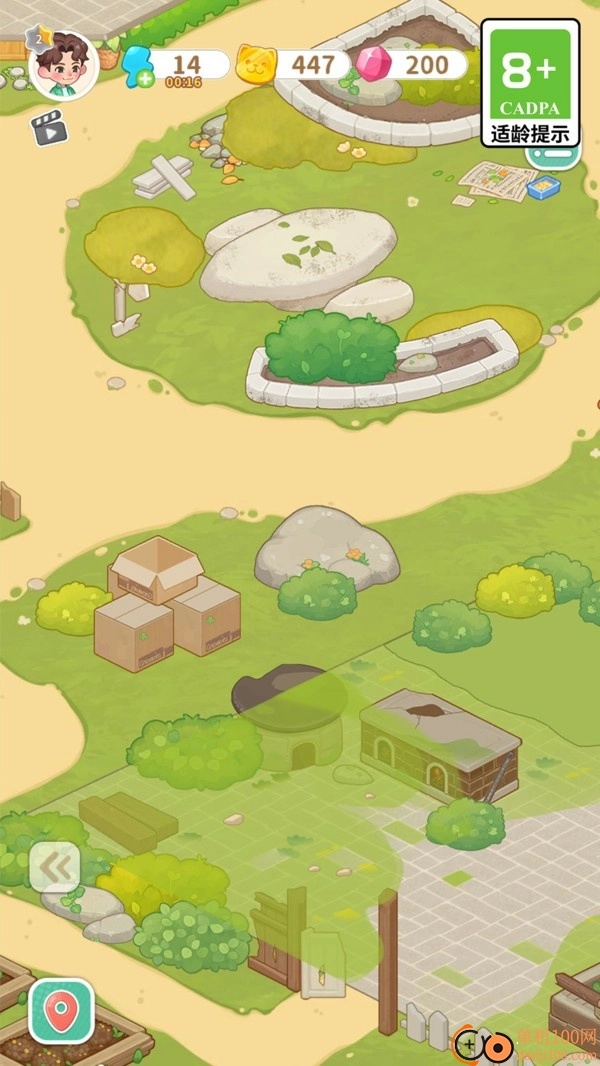
Task: Open the map location button
Action: pos(61,1011)
